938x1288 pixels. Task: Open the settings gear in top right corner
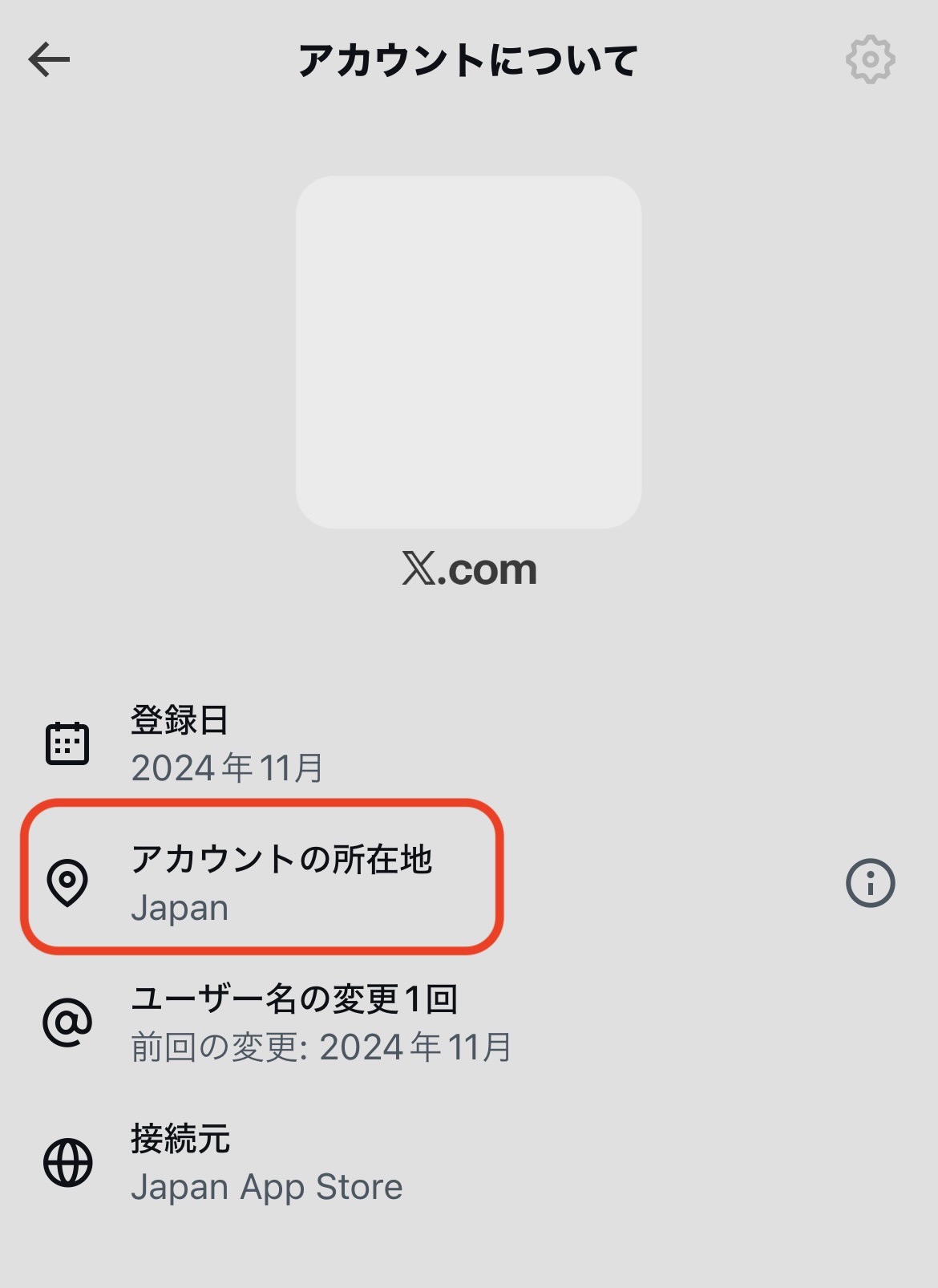click(x=870, y=59)
